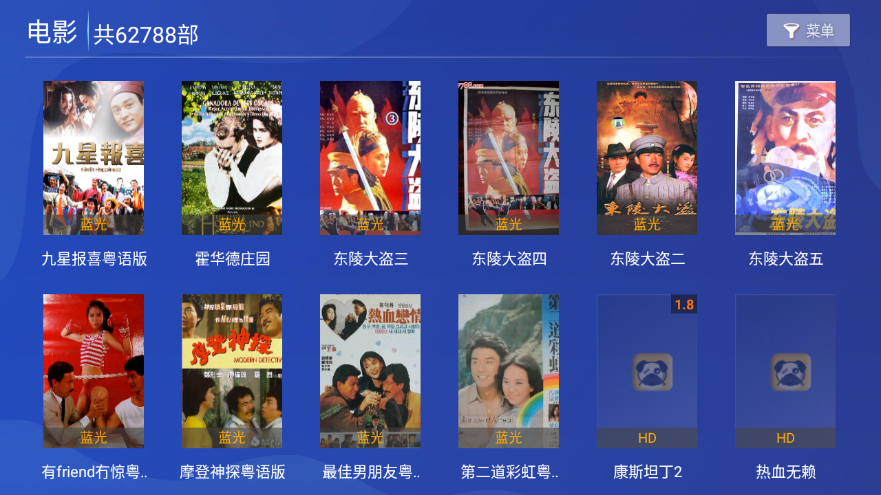
Task: Open the movie 东陵大盗五
Action: pyautogui.click(x=785, y=158)
